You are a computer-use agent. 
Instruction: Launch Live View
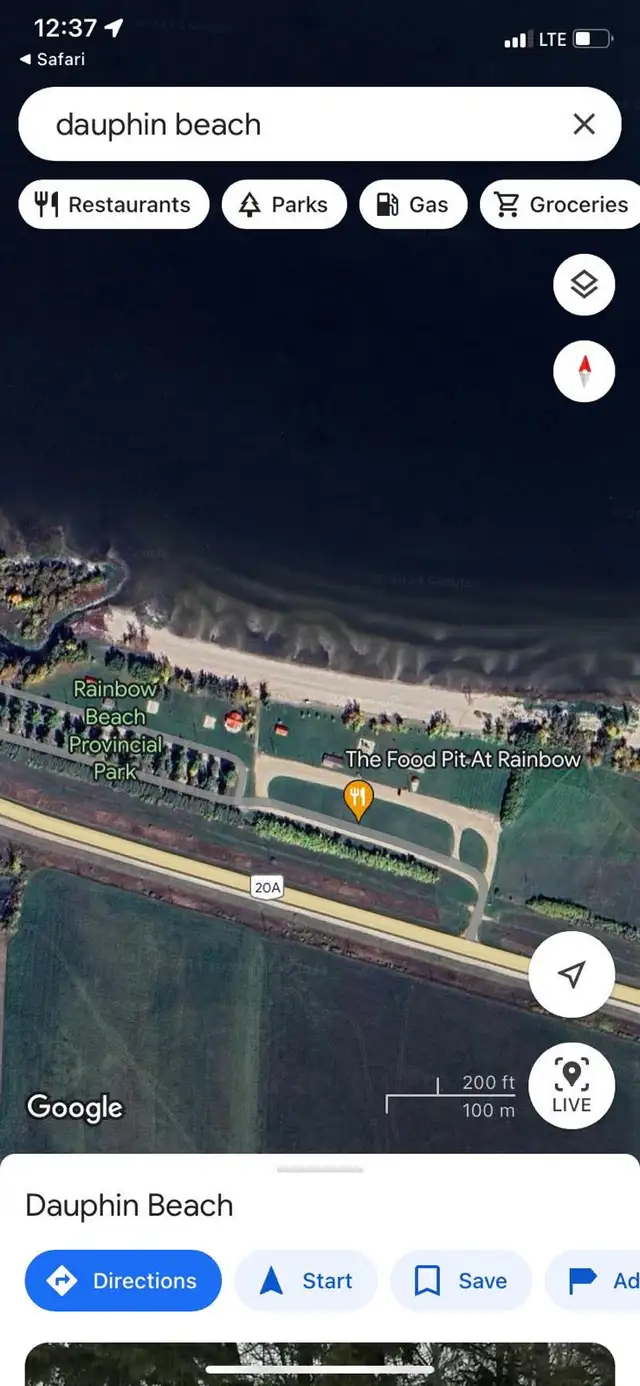(x=572, y=1086)
